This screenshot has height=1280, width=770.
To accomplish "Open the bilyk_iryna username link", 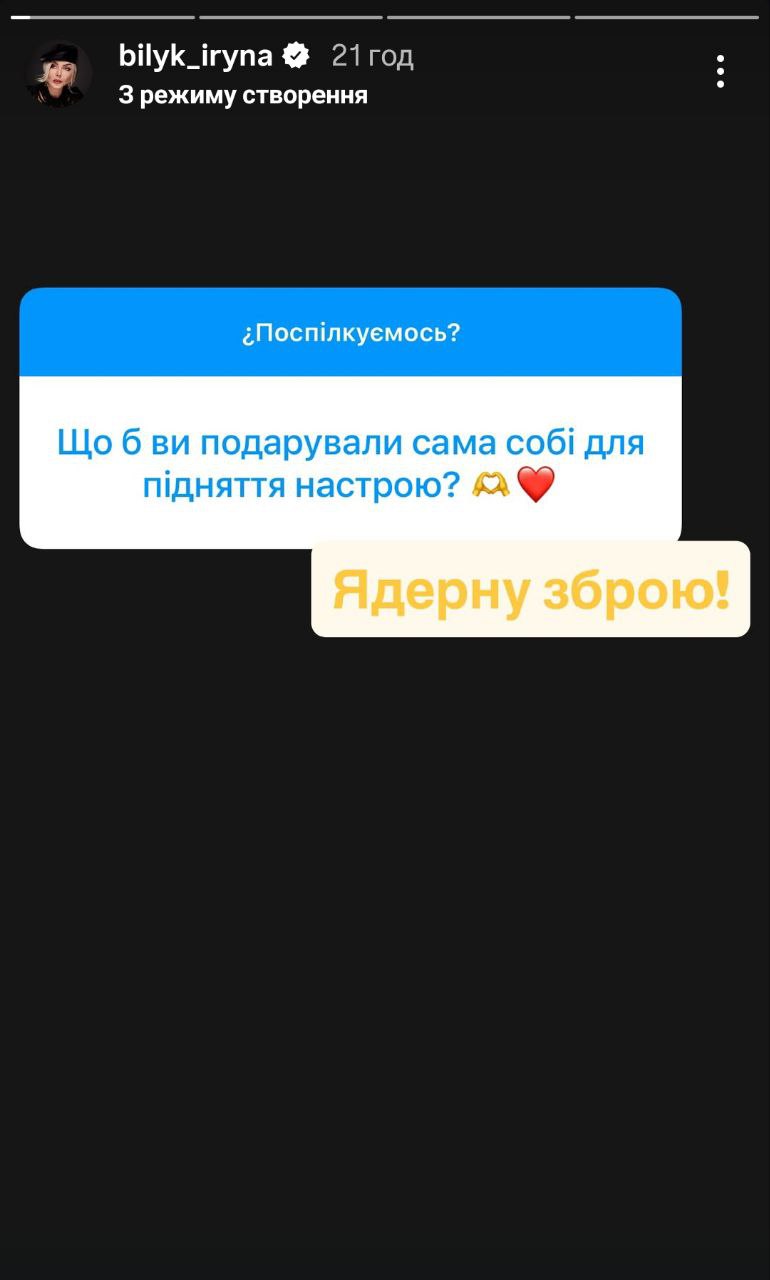I will (x=195, y=56).
